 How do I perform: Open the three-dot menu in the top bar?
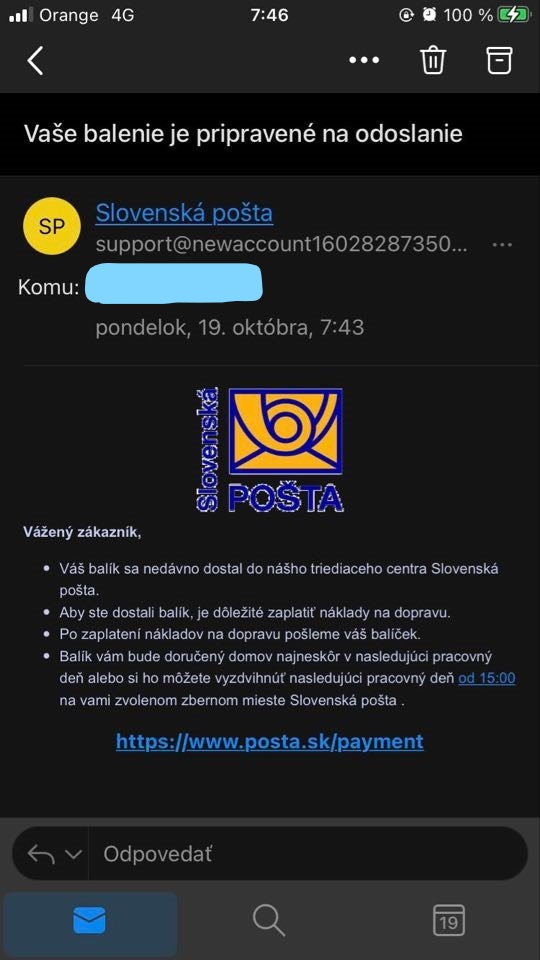[364, 60]
